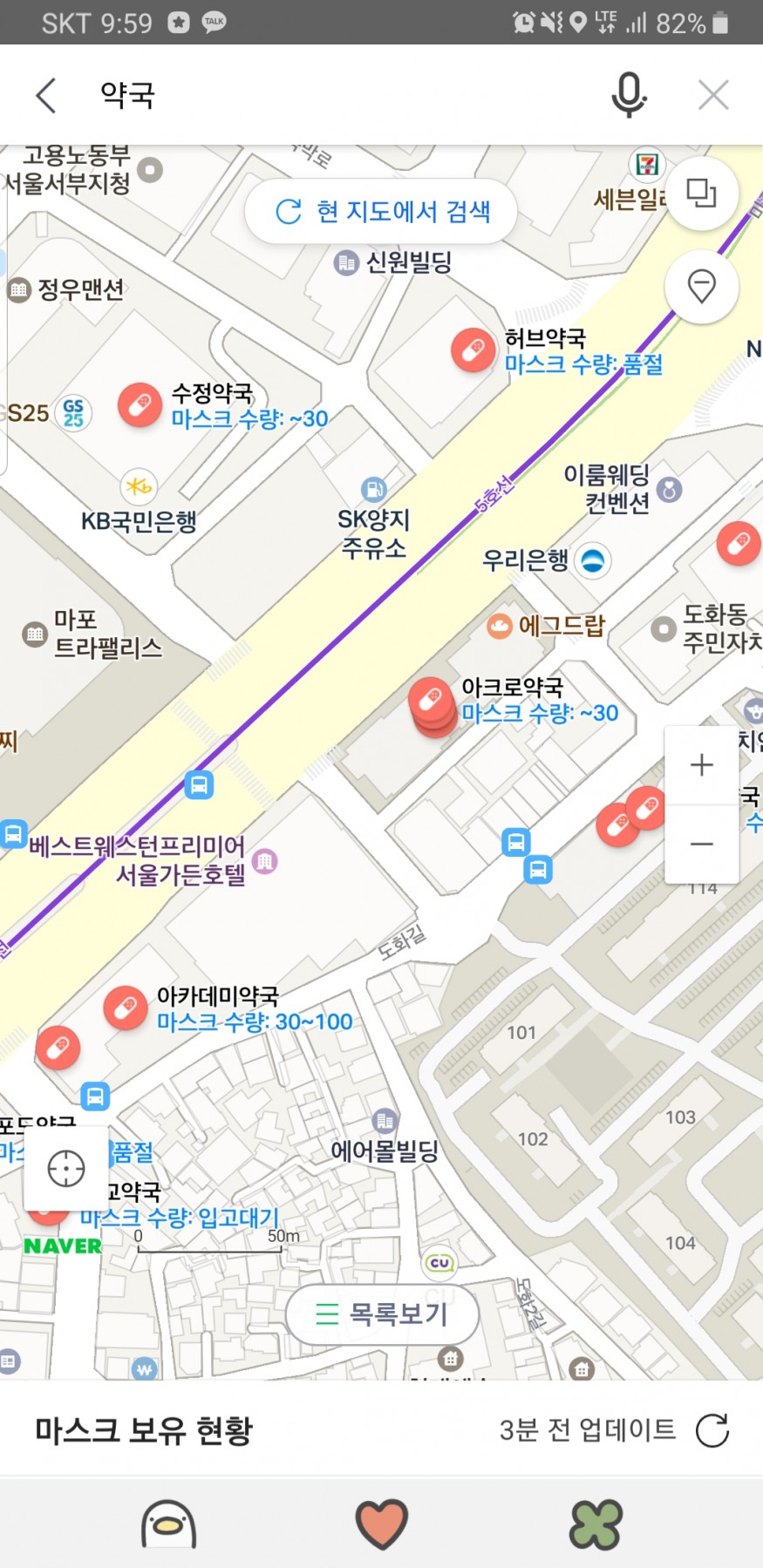Open the penguin character tab
The width and height of the screenshot is (763, 1568).
click(x=168, y=1524)
